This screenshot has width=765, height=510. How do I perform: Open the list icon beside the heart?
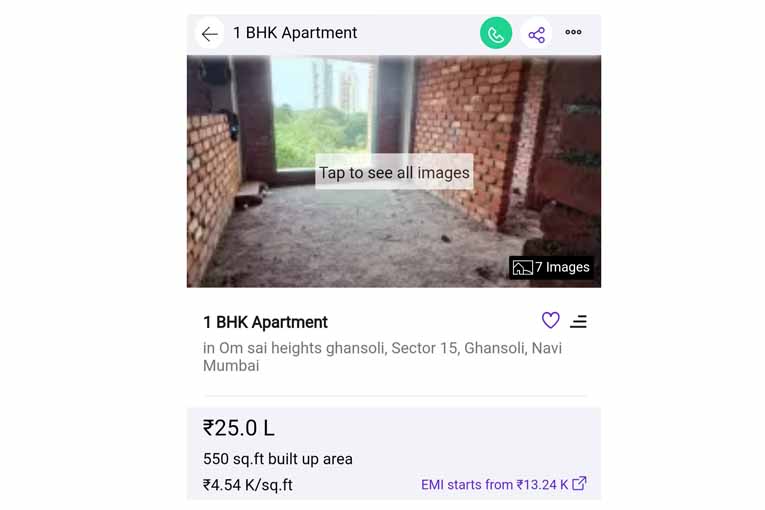click(579, 321)
